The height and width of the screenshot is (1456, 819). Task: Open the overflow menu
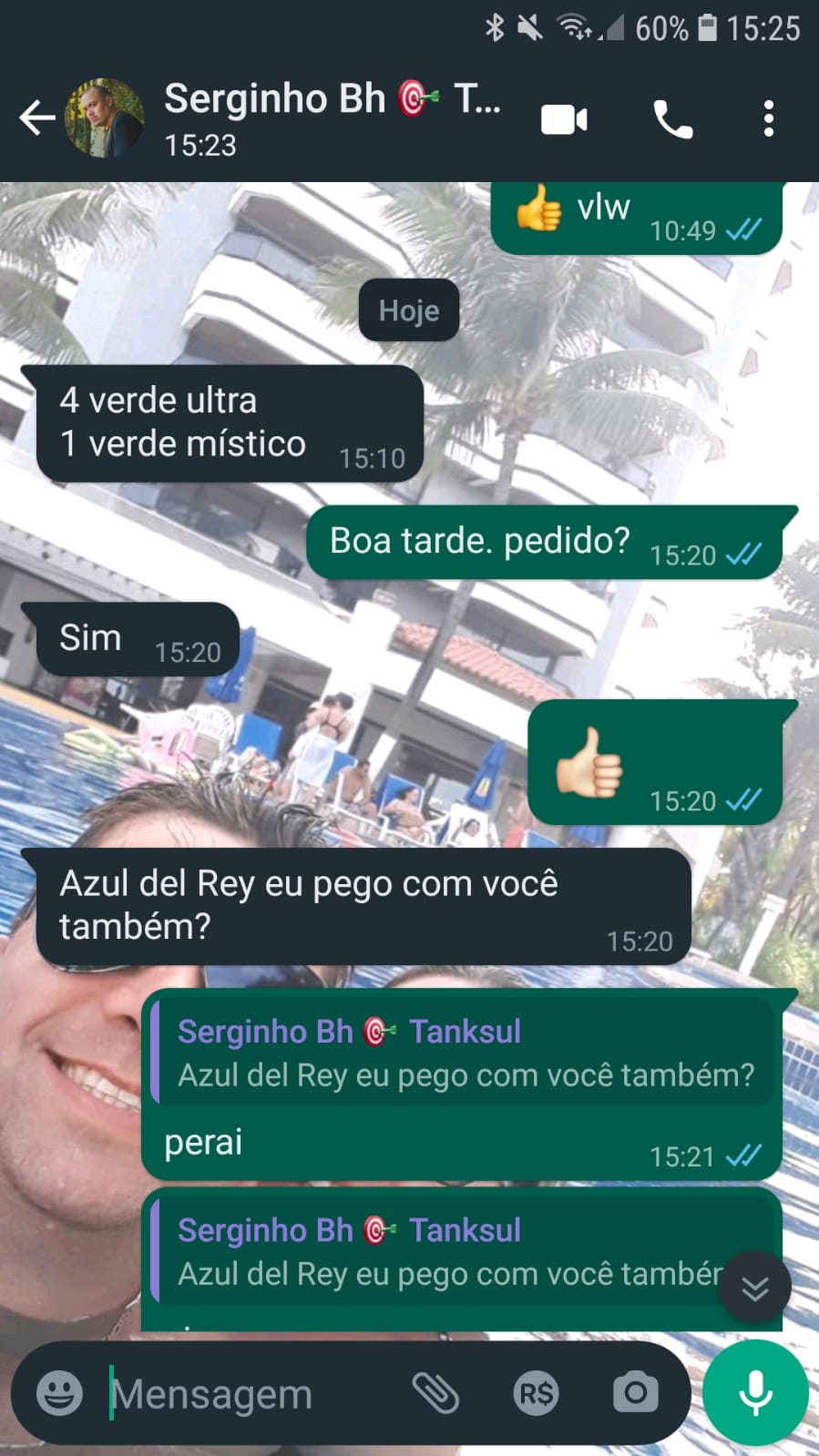click(x=769, y=119)
